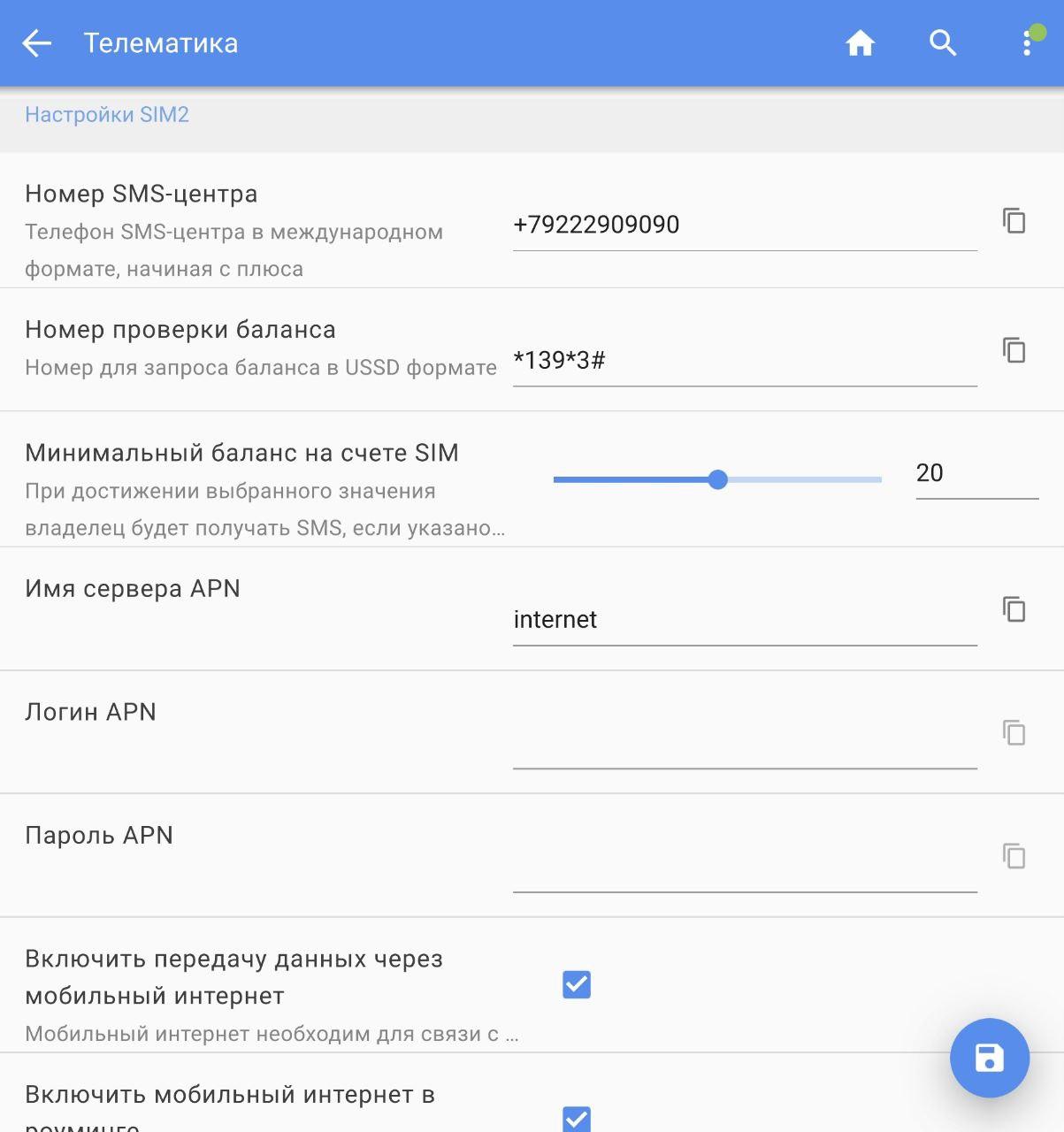Copy the APN server name
Image resolution: width=1064 pixels, height=1132 pixels.
coord(1014,609)
